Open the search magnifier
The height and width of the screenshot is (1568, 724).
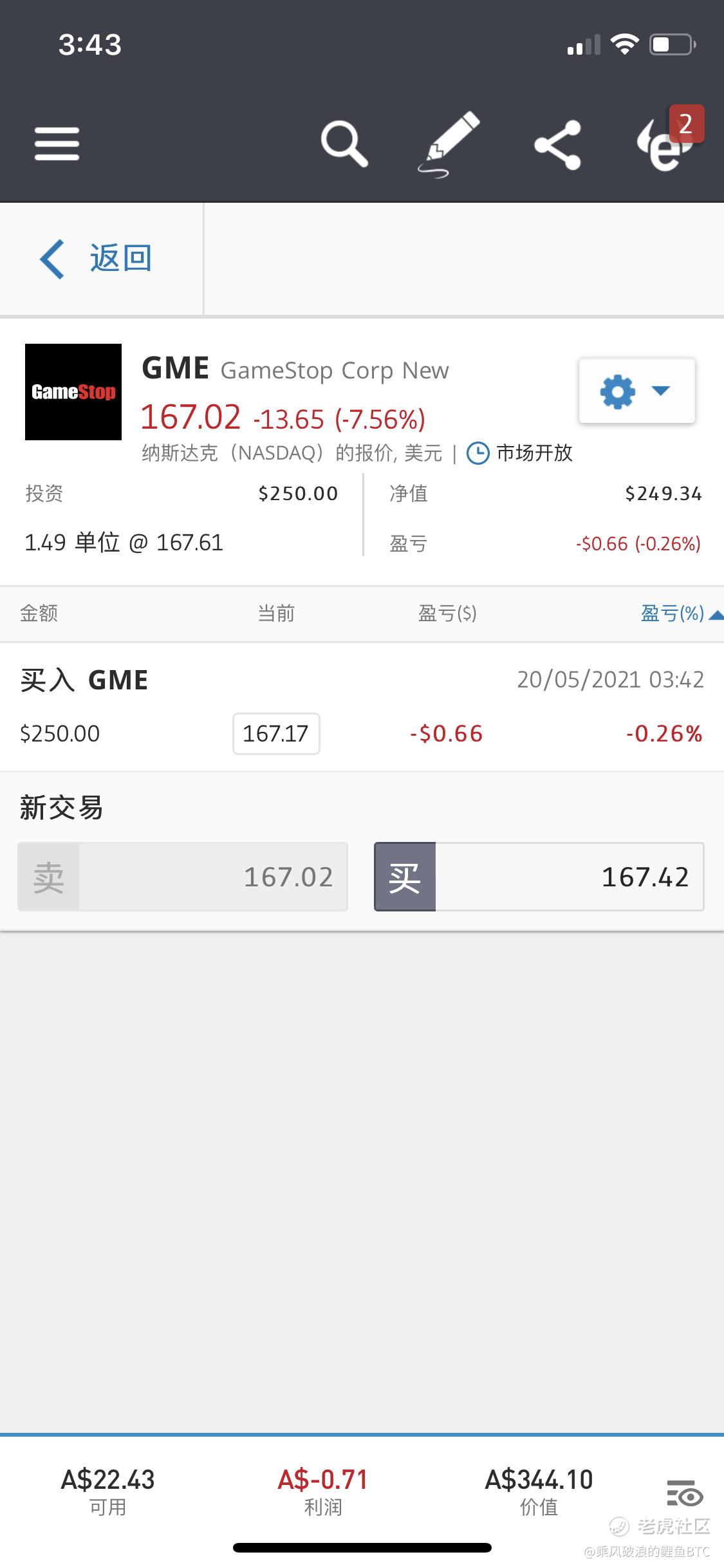point(344,144)
